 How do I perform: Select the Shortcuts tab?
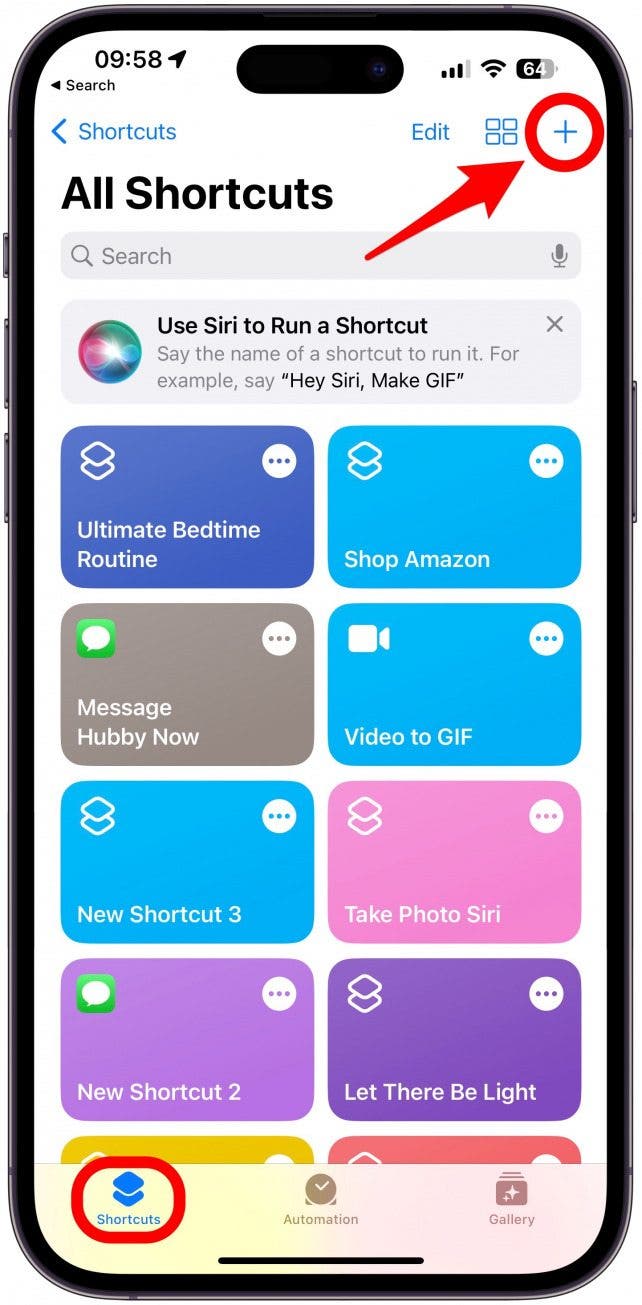[128, 1200]
